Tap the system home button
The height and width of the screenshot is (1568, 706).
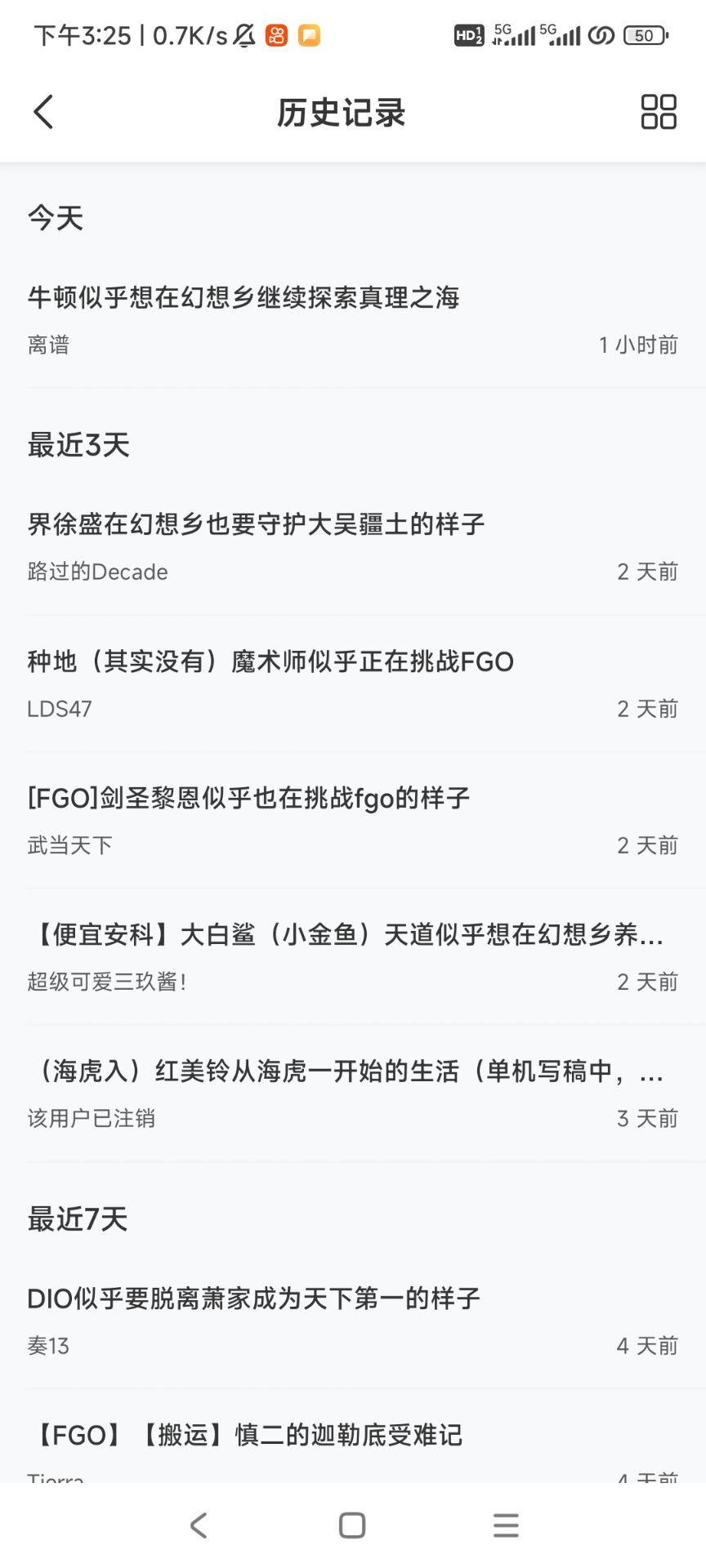click(352, 1525)
